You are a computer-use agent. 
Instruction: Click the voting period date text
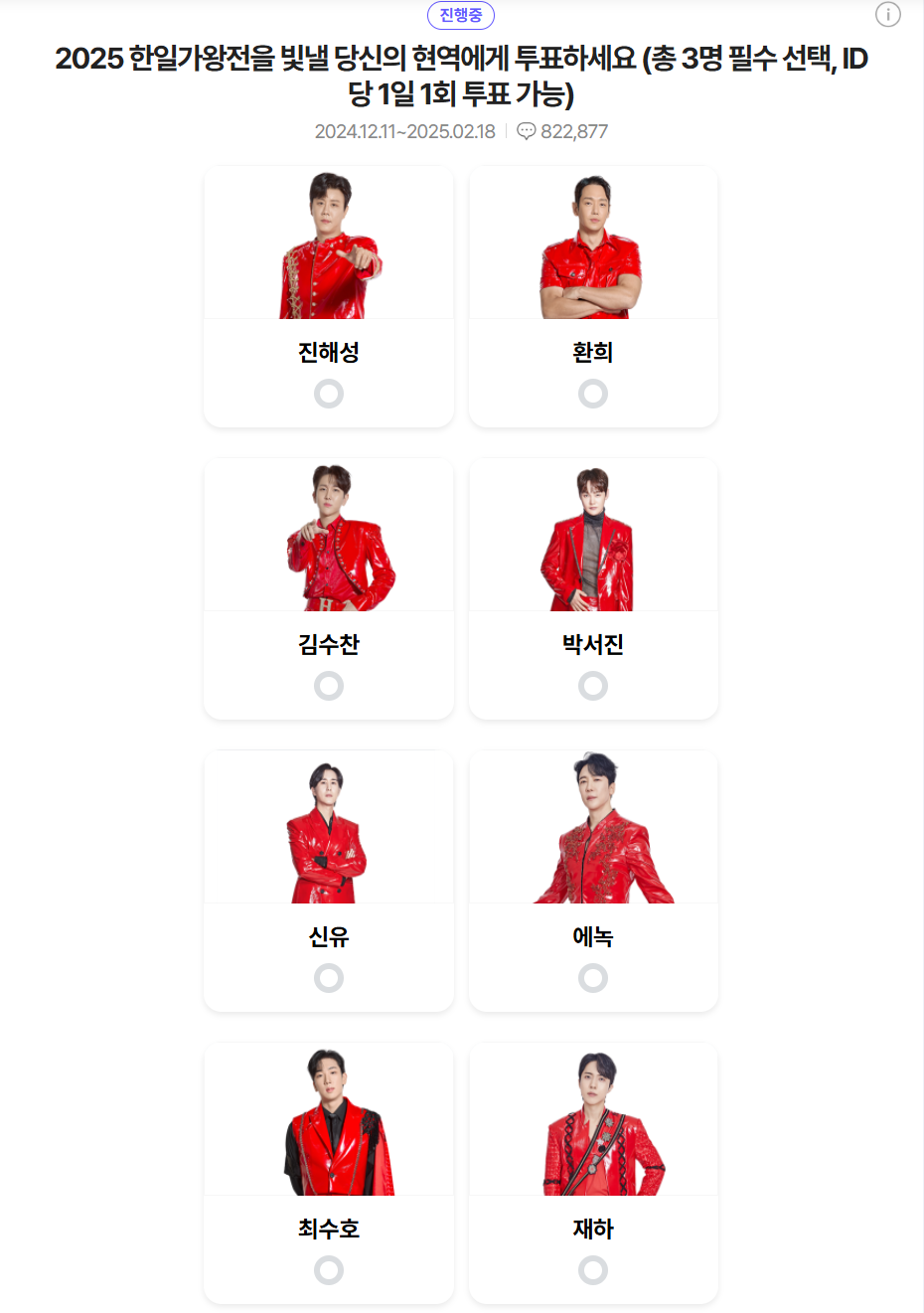(x=405, y=131)
